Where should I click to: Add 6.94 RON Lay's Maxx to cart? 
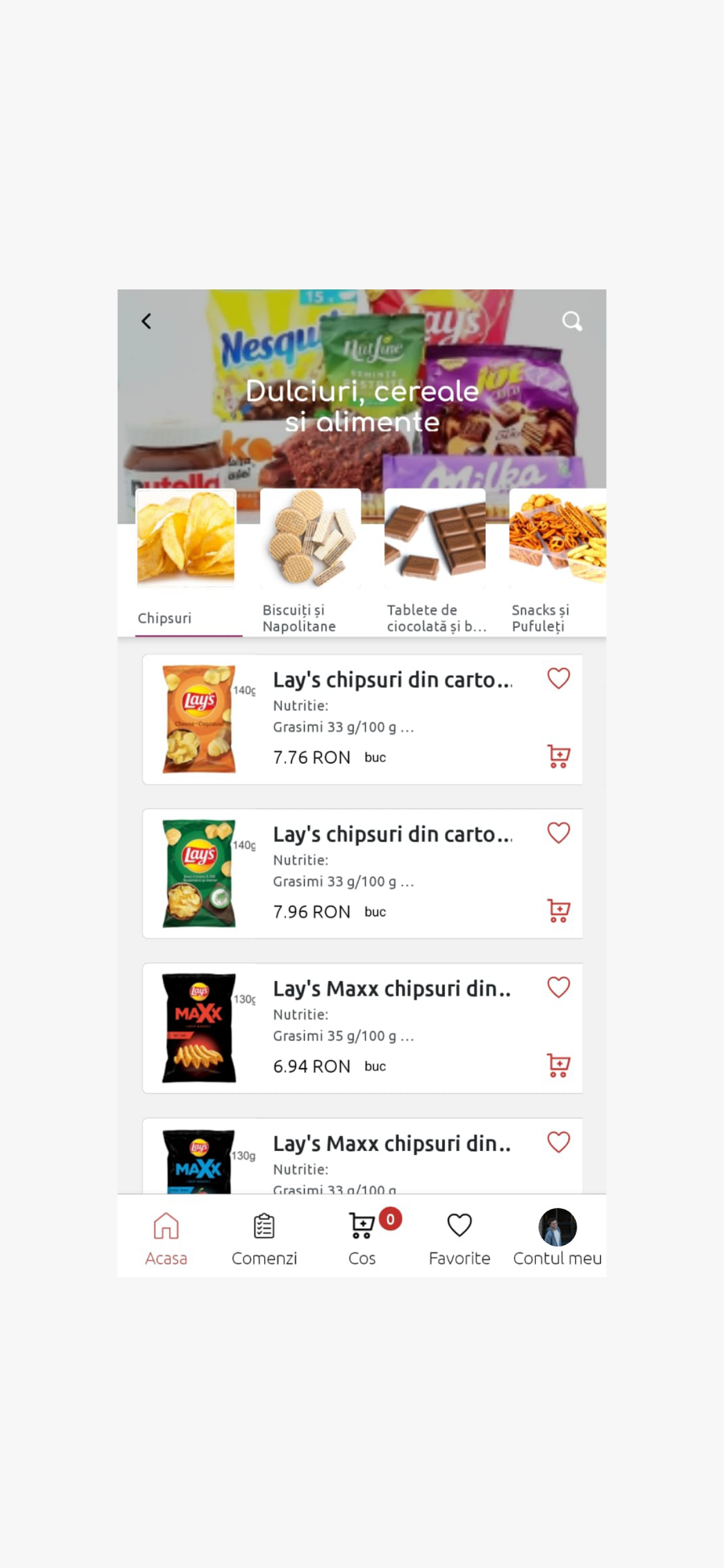coord(559,1065)
